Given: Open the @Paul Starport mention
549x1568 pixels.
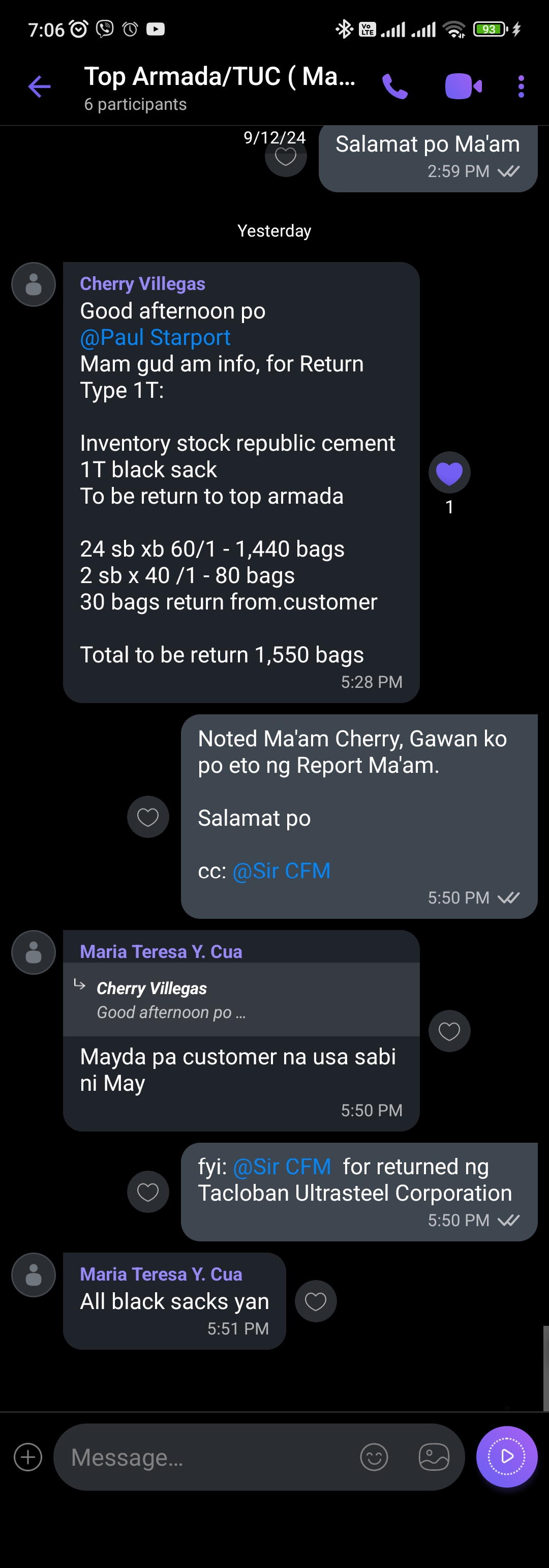Looking at the screenshot, I should click(155, 337).
